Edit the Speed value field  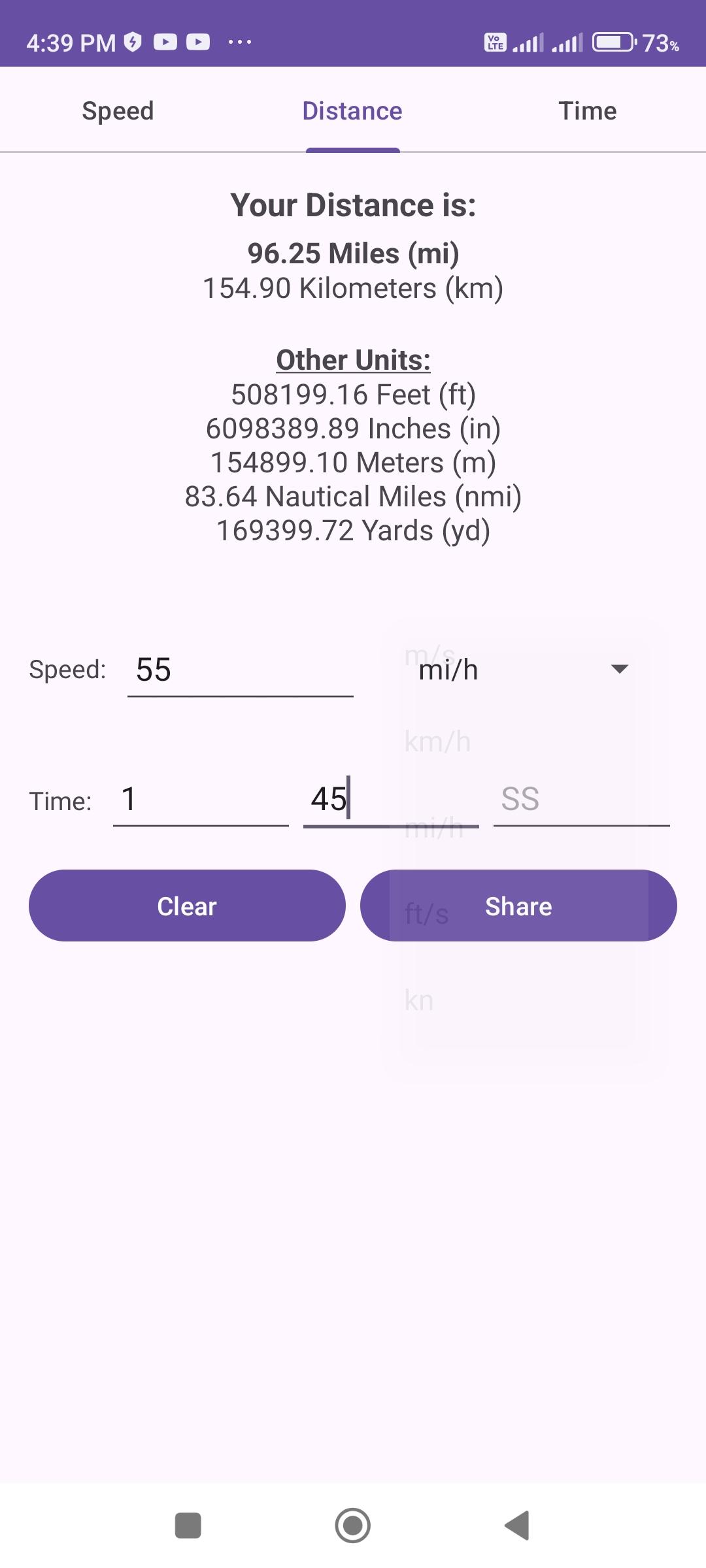[240, 670]
